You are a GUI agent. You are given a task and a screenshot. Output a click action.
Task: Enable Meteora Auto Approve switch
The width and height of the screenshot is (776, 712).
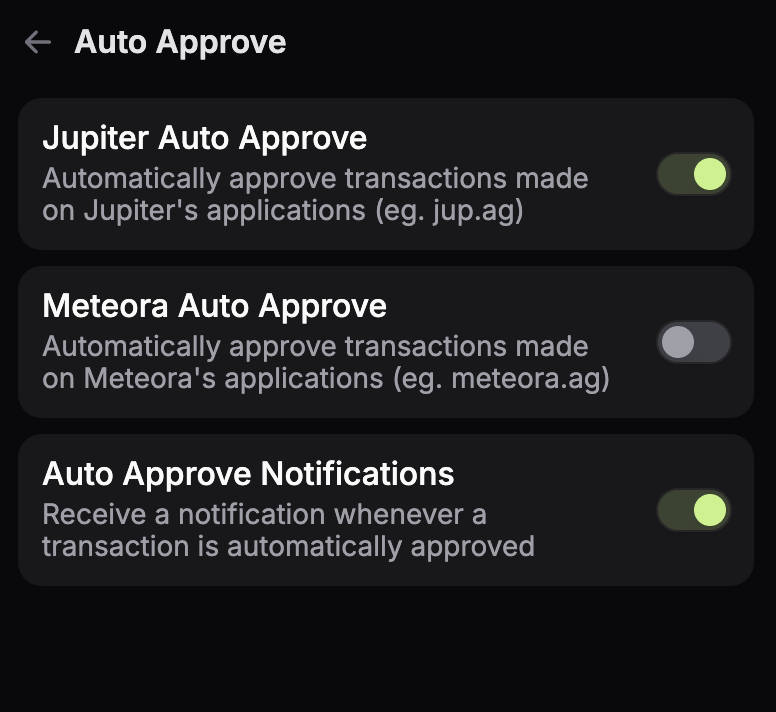point(693,342)
